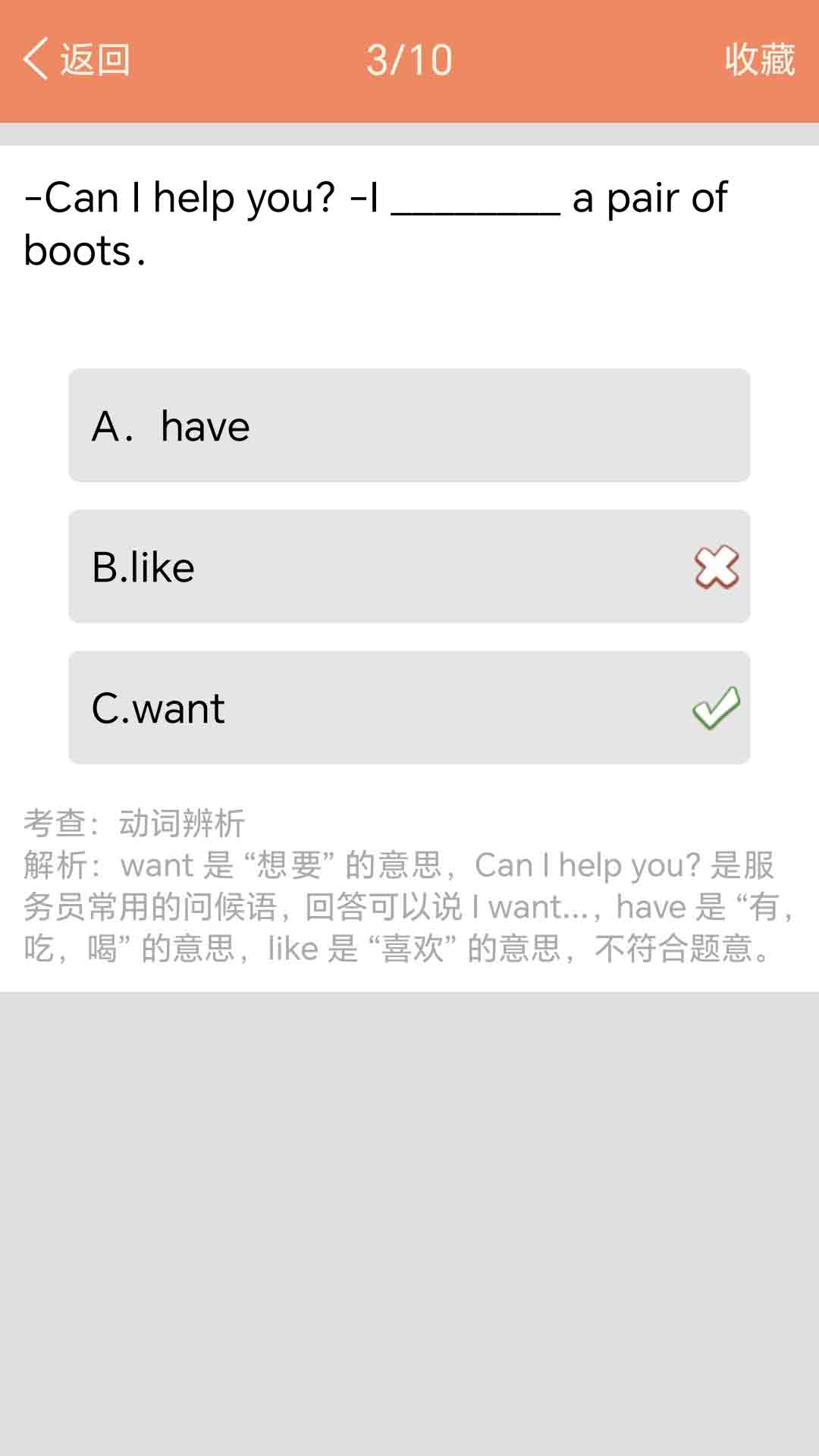This screenshot has height=1456, width=819.
Task: Select answer option B.like
Action: click(x=409, y=566)
